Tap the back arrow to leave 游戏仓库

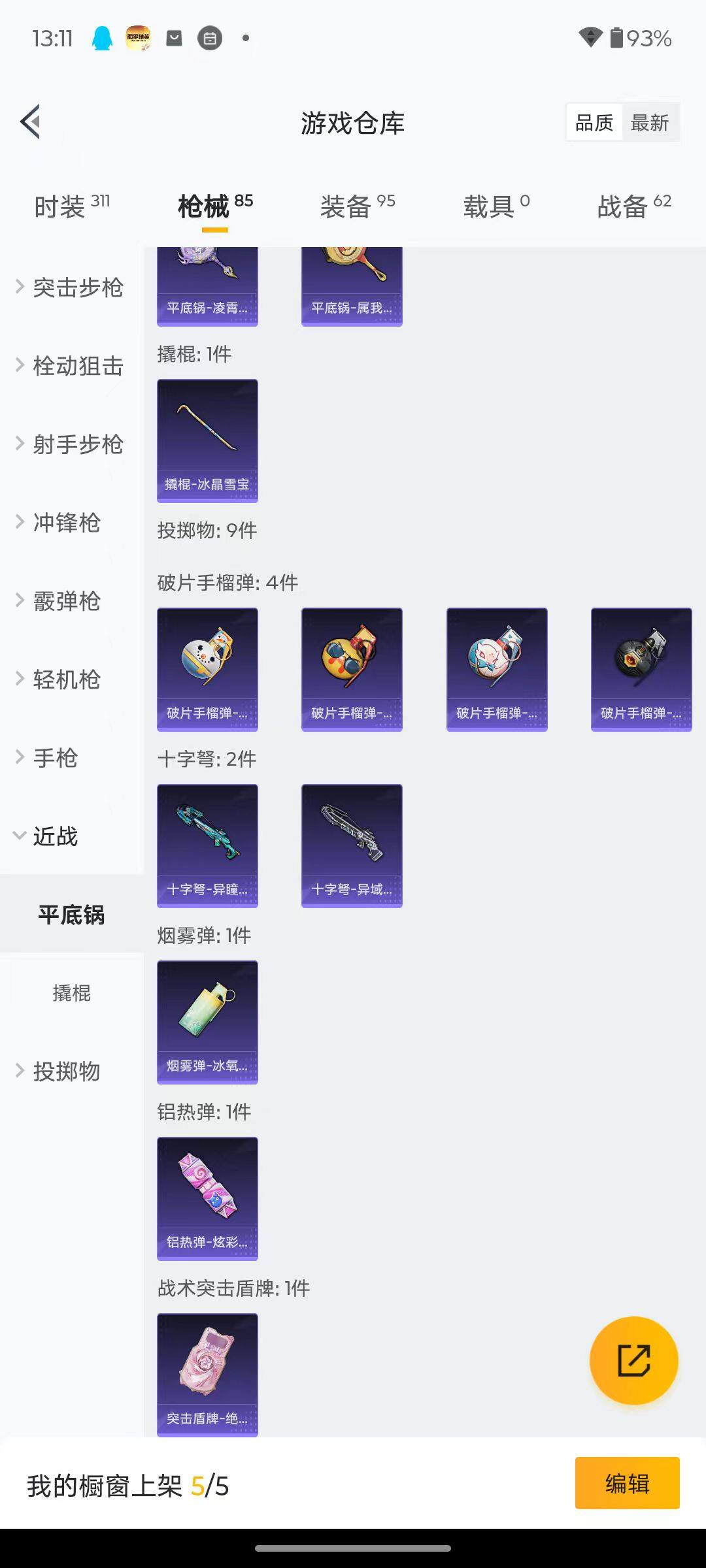point(30,122)
